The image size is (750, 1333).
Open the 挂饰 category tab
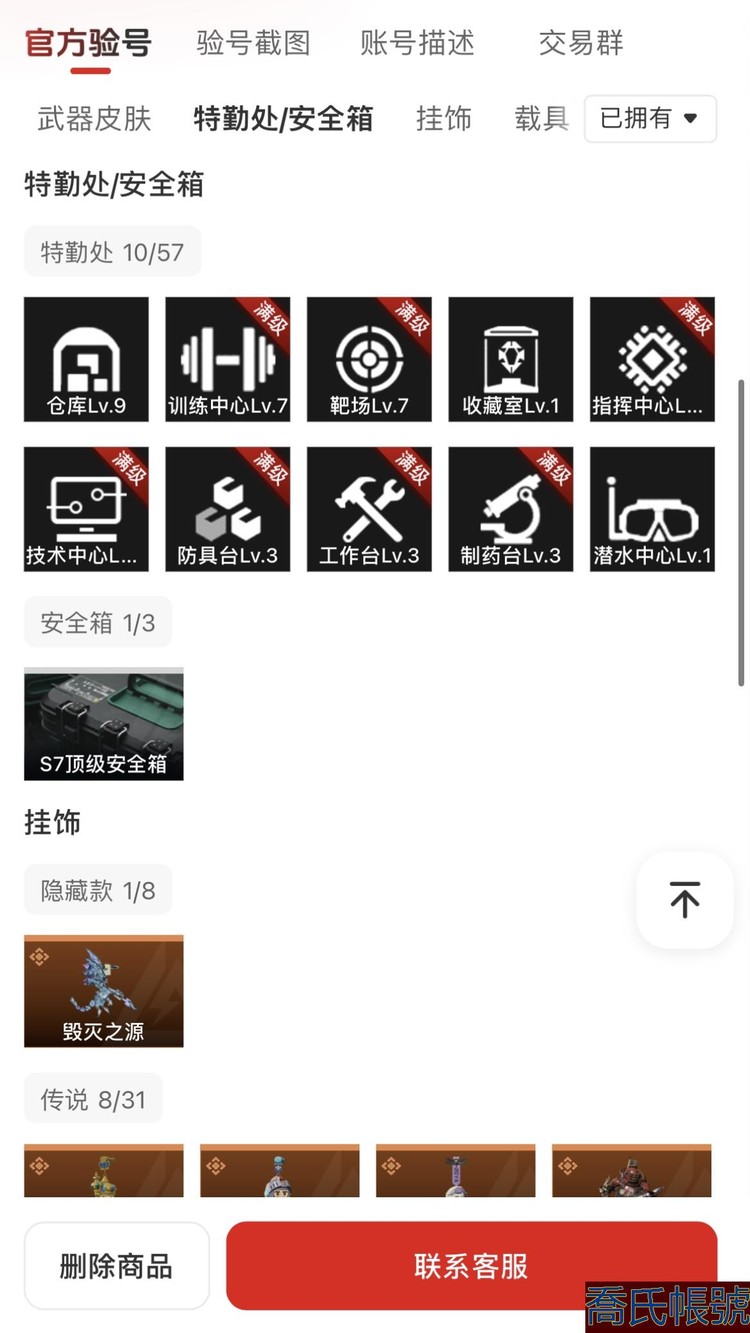pos(444,118)
